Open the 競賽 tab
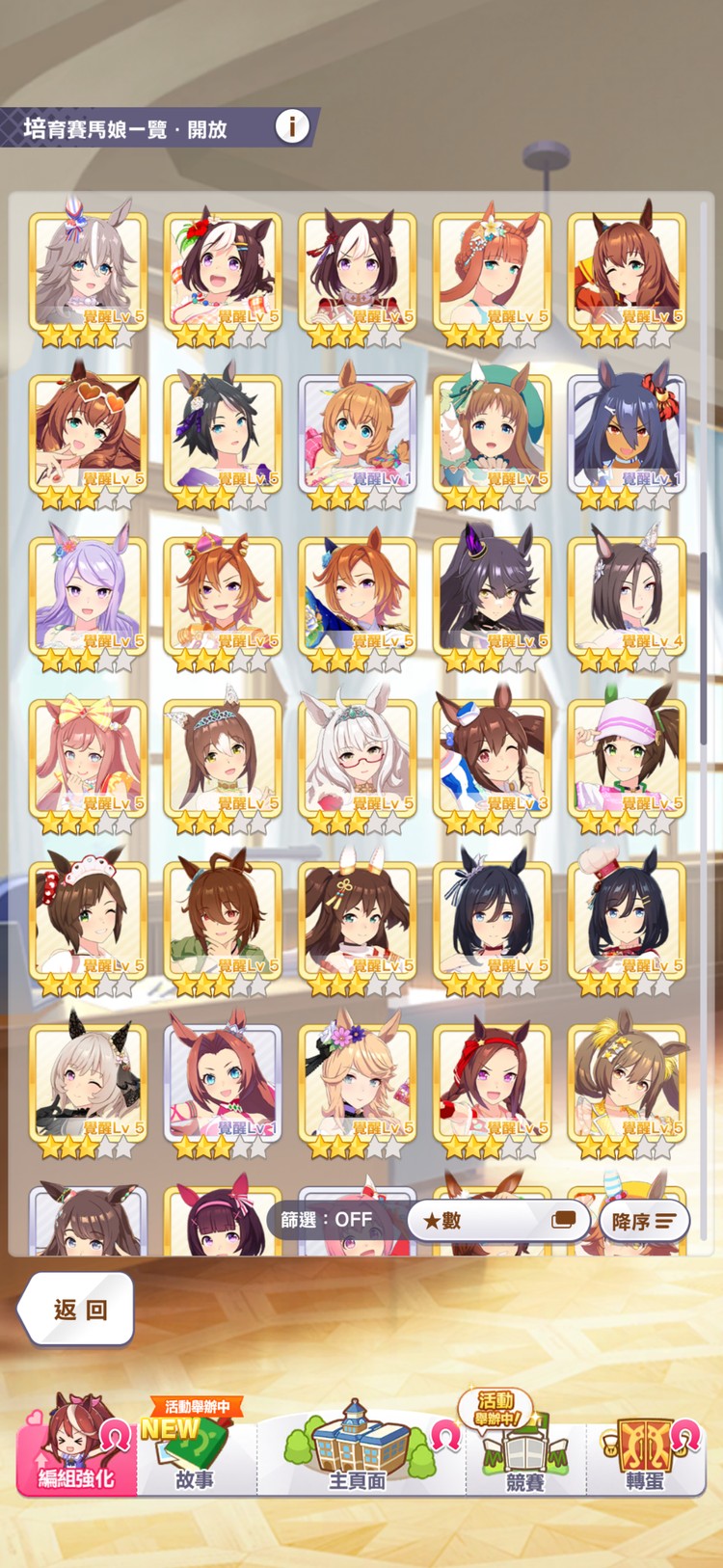 pyautogui.click(x=524, y=1448)
